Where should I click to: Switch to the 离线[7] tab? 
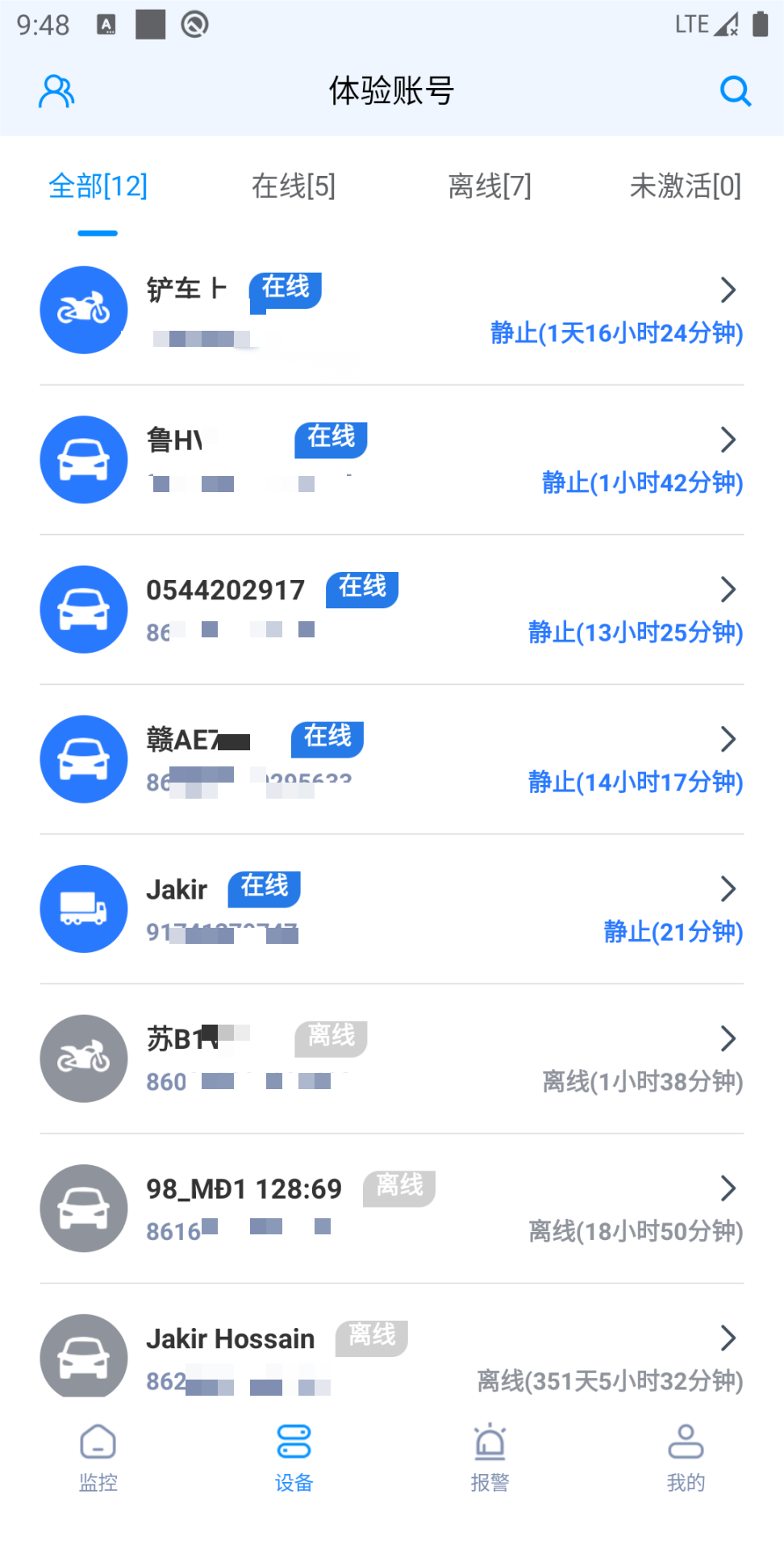pyautogui.click(x=490, y=186)
